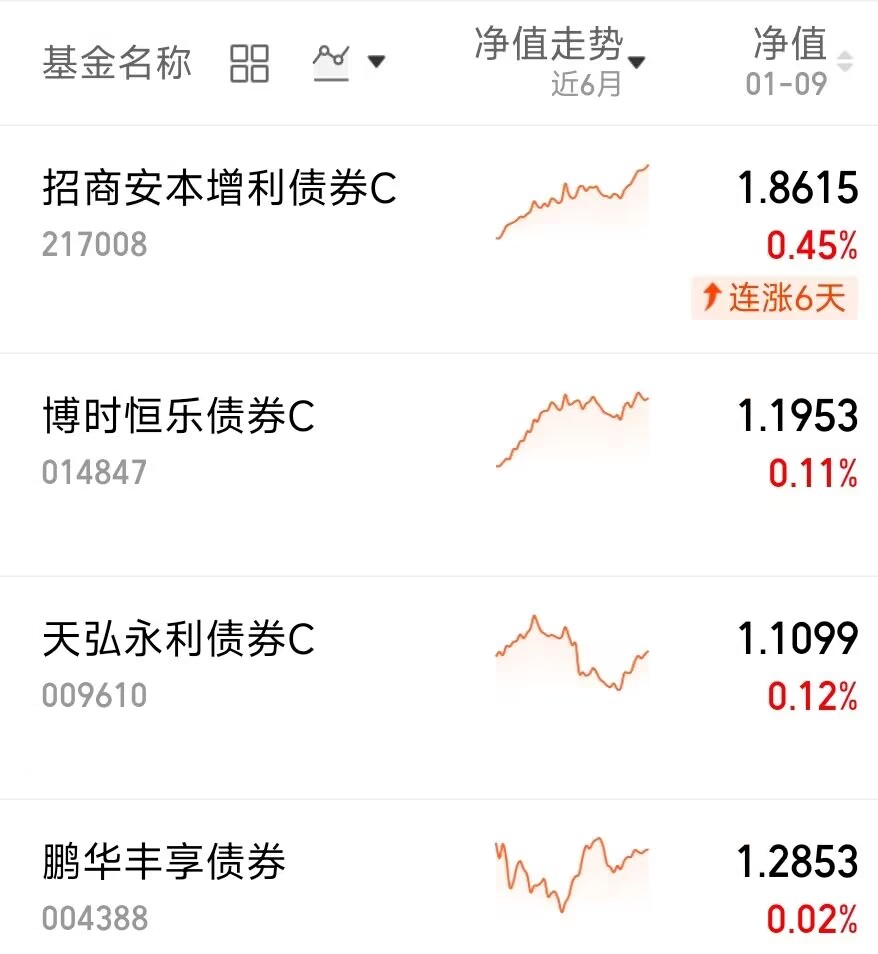Sort funds by 净值 column
Viewport: 878px width, 954px height.
[x=800, y=62]
